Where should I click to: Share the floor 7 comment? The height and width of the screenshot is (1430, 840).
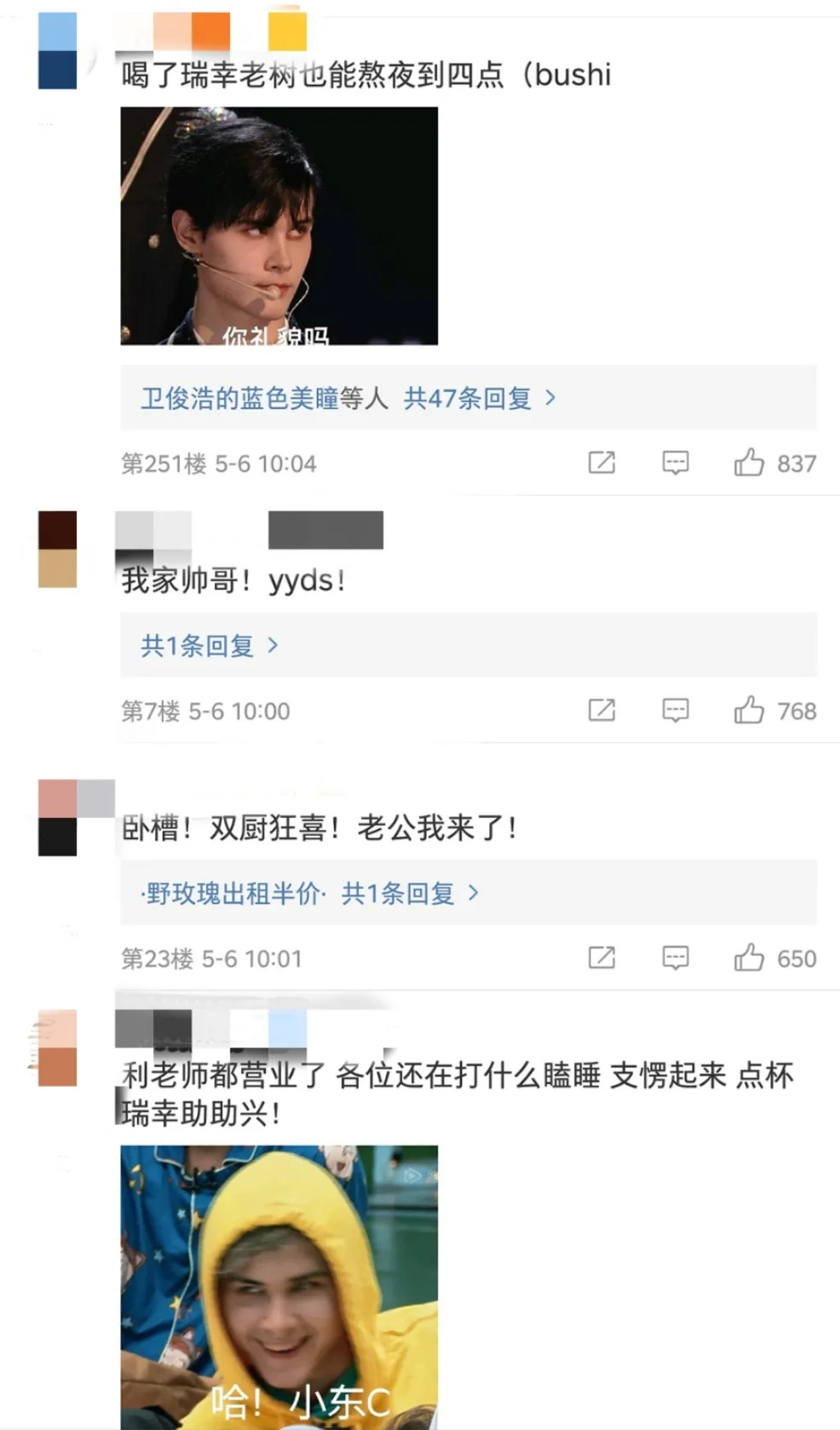(601, 710)
